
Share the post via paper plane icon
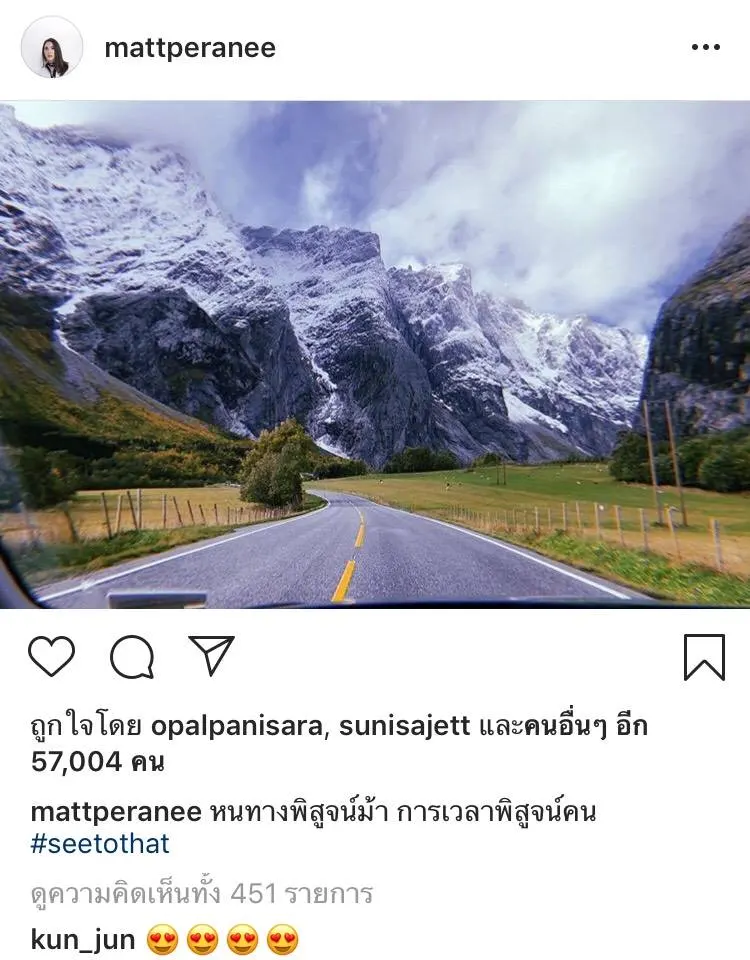[211, 656]
